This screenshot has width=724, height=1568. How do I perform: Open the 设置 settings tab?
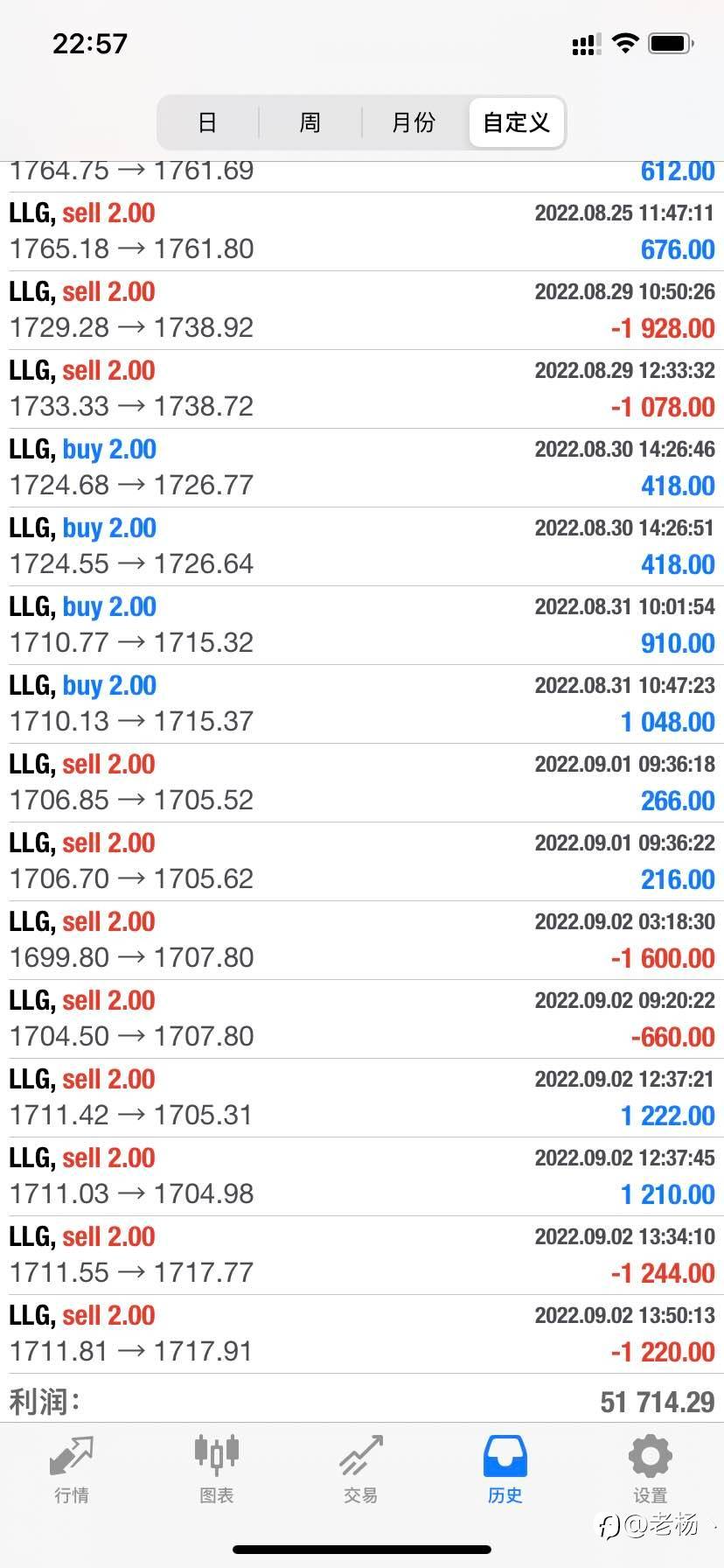[651, 1470]
